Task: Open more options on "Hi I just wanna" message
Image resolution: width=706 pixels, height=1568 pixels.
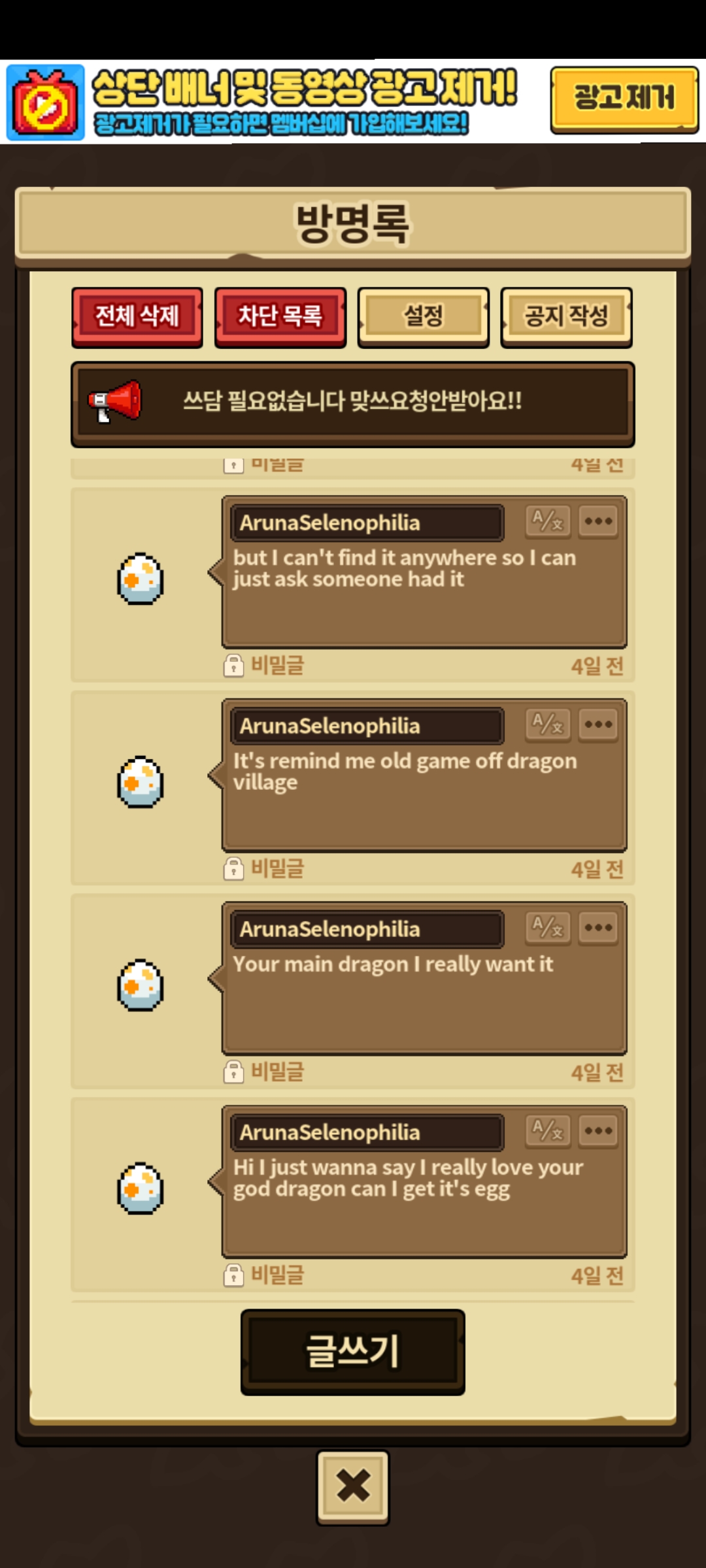Action: point(598,1131)
